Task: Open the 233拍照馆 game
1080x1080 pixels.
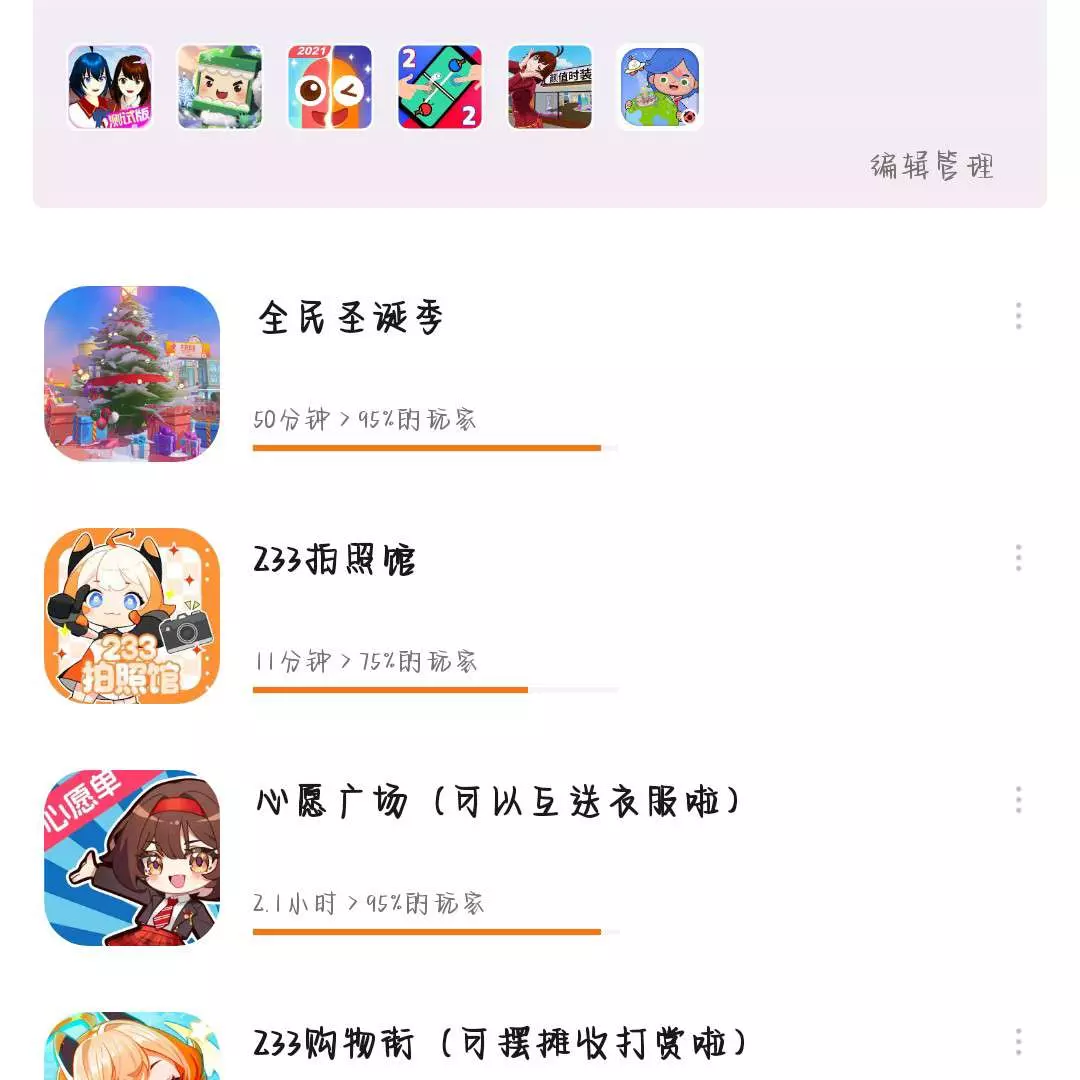Action: coord(132,615)
